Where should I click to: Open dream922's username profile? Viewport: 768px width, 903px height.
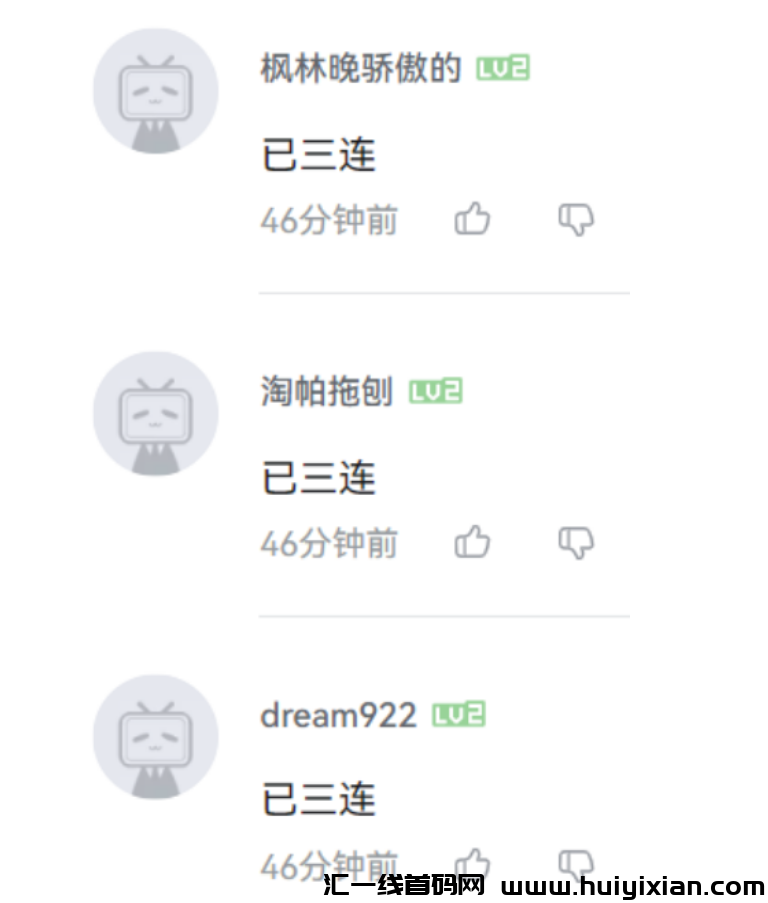tap(337, 713)
